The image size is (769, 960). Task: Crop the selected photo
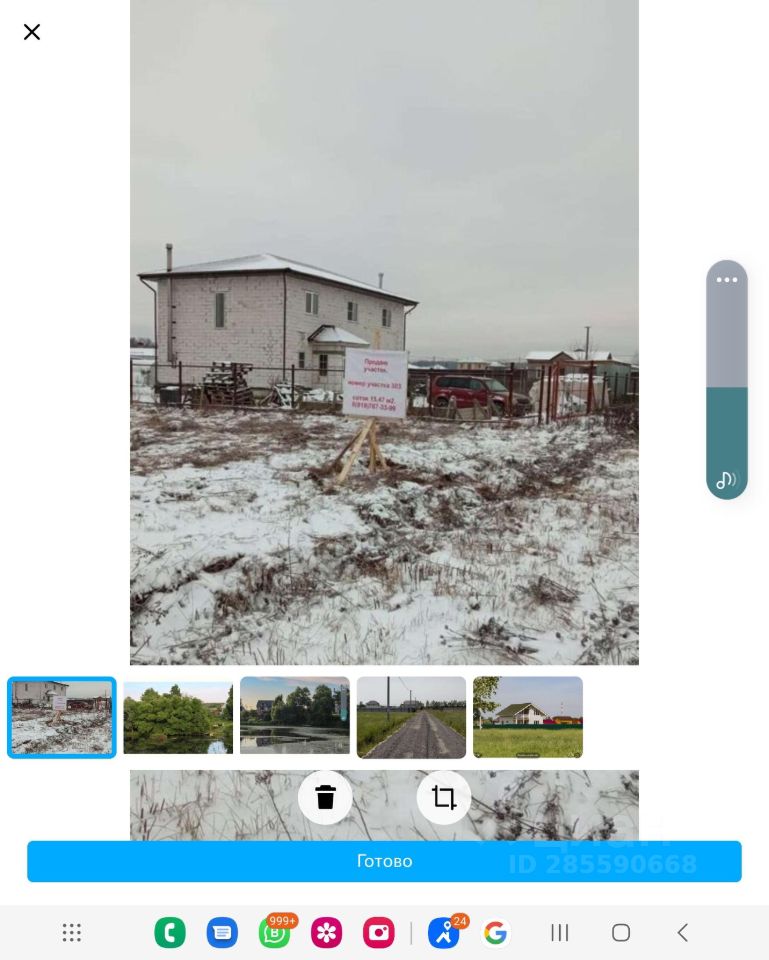point(444,797)
